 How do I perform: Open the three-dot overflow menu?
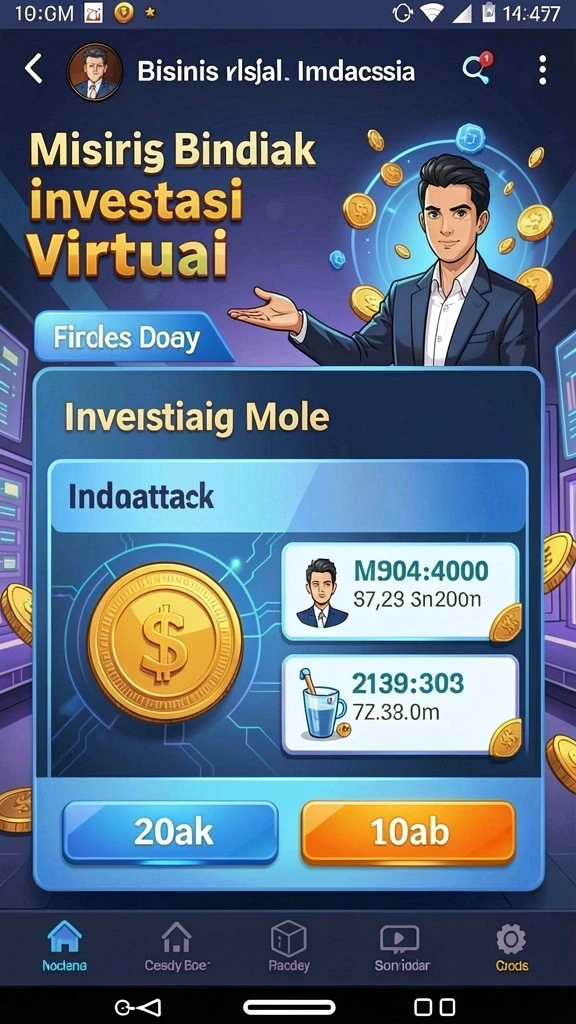coord(542,70)
